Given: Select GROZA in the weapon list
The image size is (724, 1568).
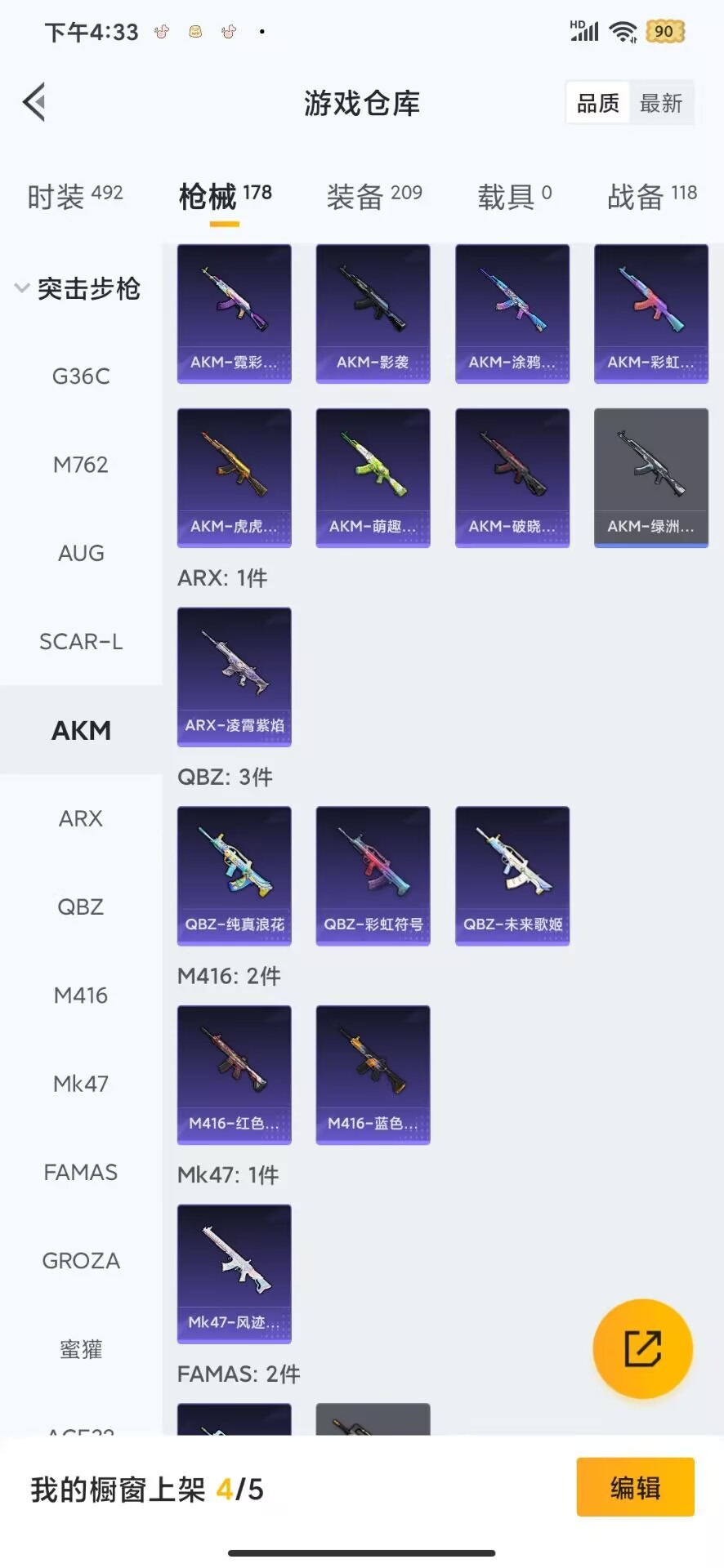Looking at the screenshot, I should click(80, 1261).
